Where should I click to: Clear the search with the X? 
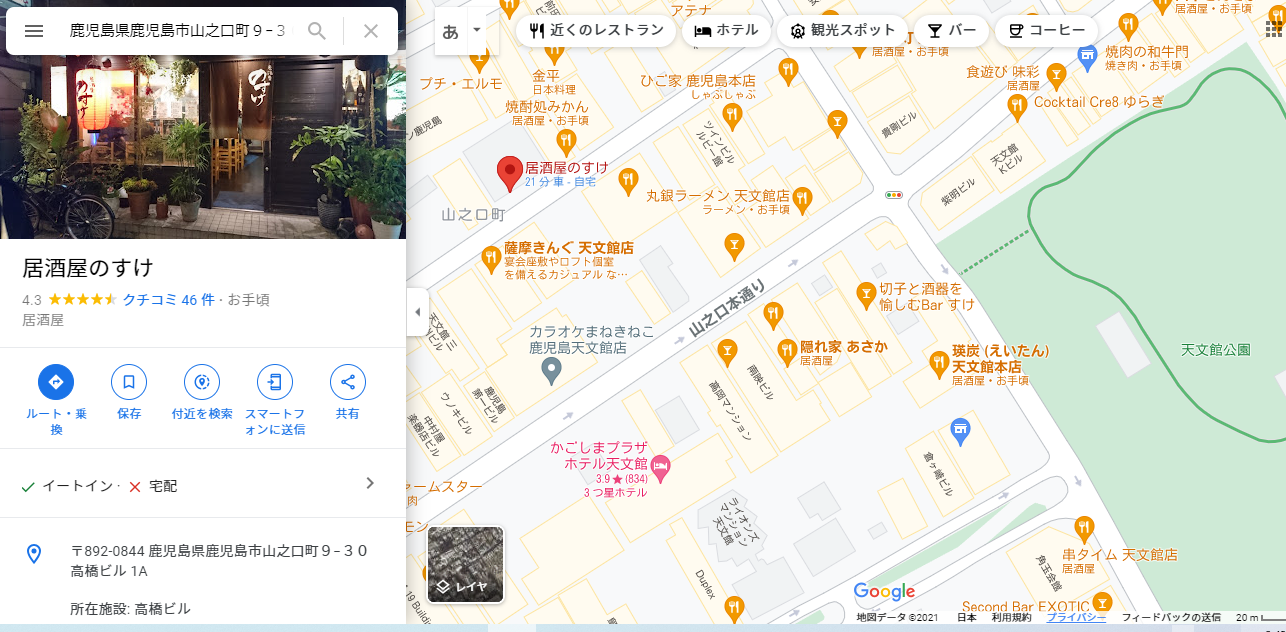point(371,31)
